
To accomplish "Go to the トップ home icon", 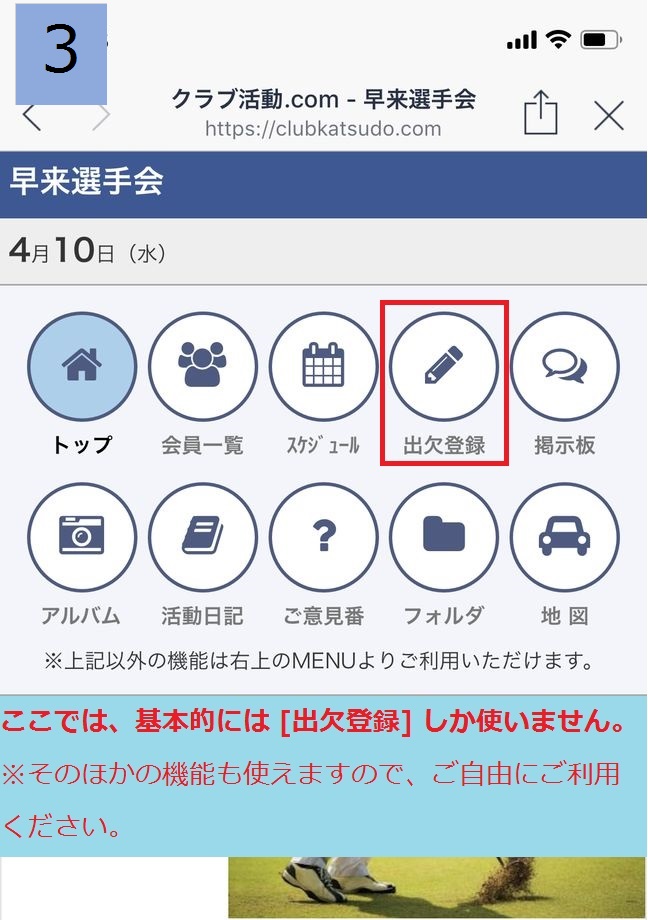I will [81, 366].
